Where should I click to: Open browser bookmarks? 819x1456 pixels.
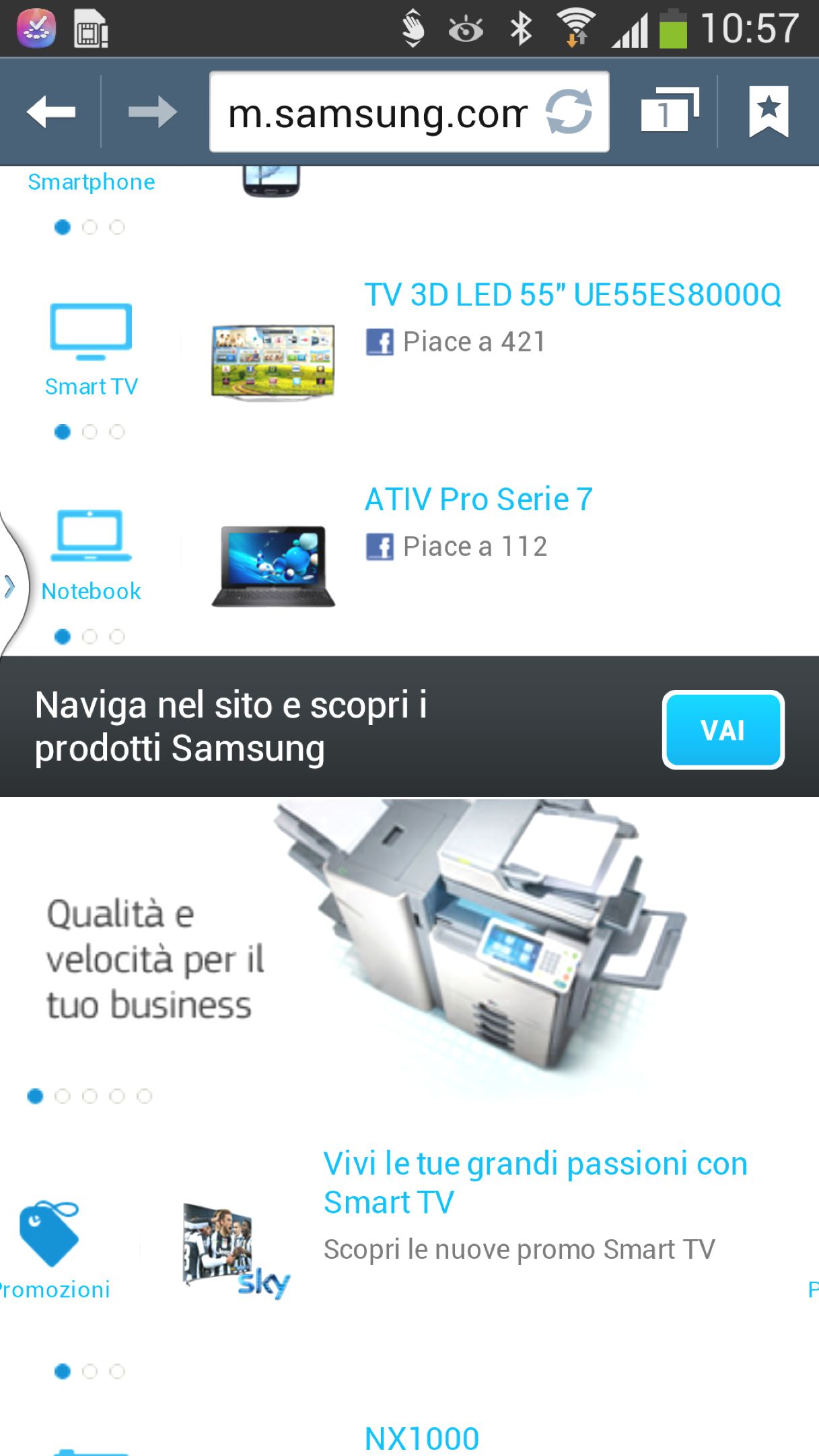[x=769, y=112]
